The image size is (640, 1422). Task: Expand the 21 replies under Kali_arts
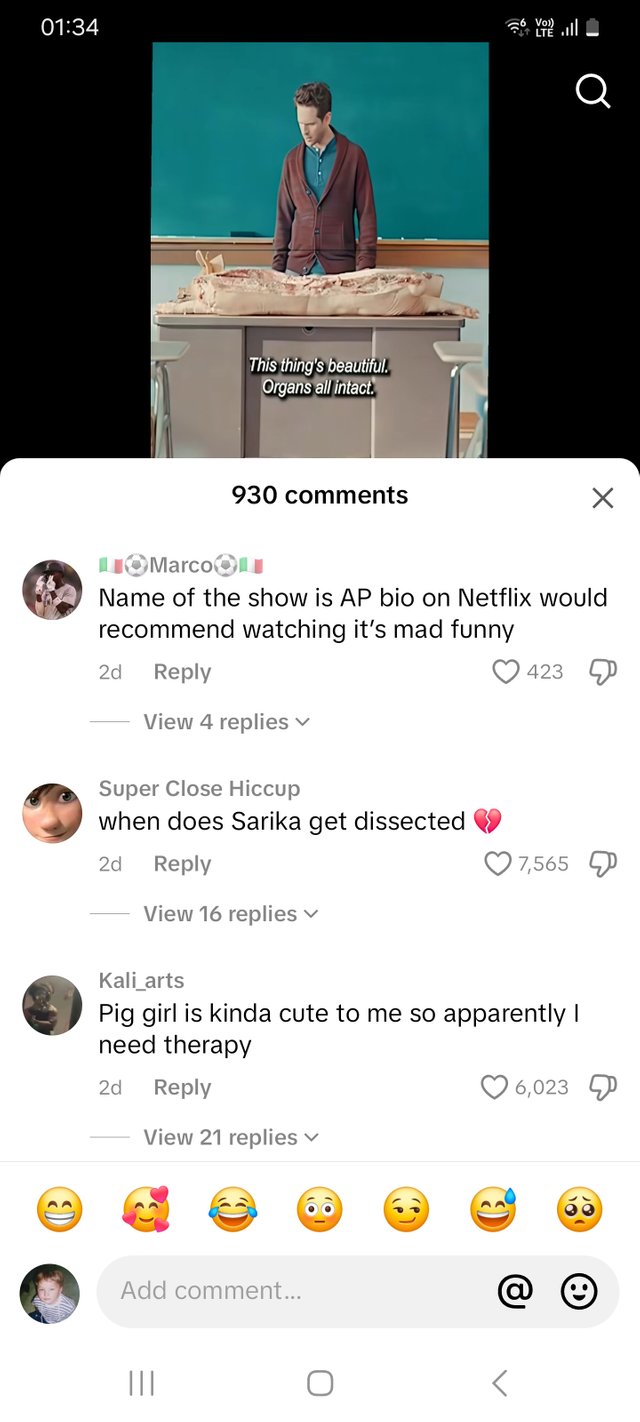tap(230, 1137)
